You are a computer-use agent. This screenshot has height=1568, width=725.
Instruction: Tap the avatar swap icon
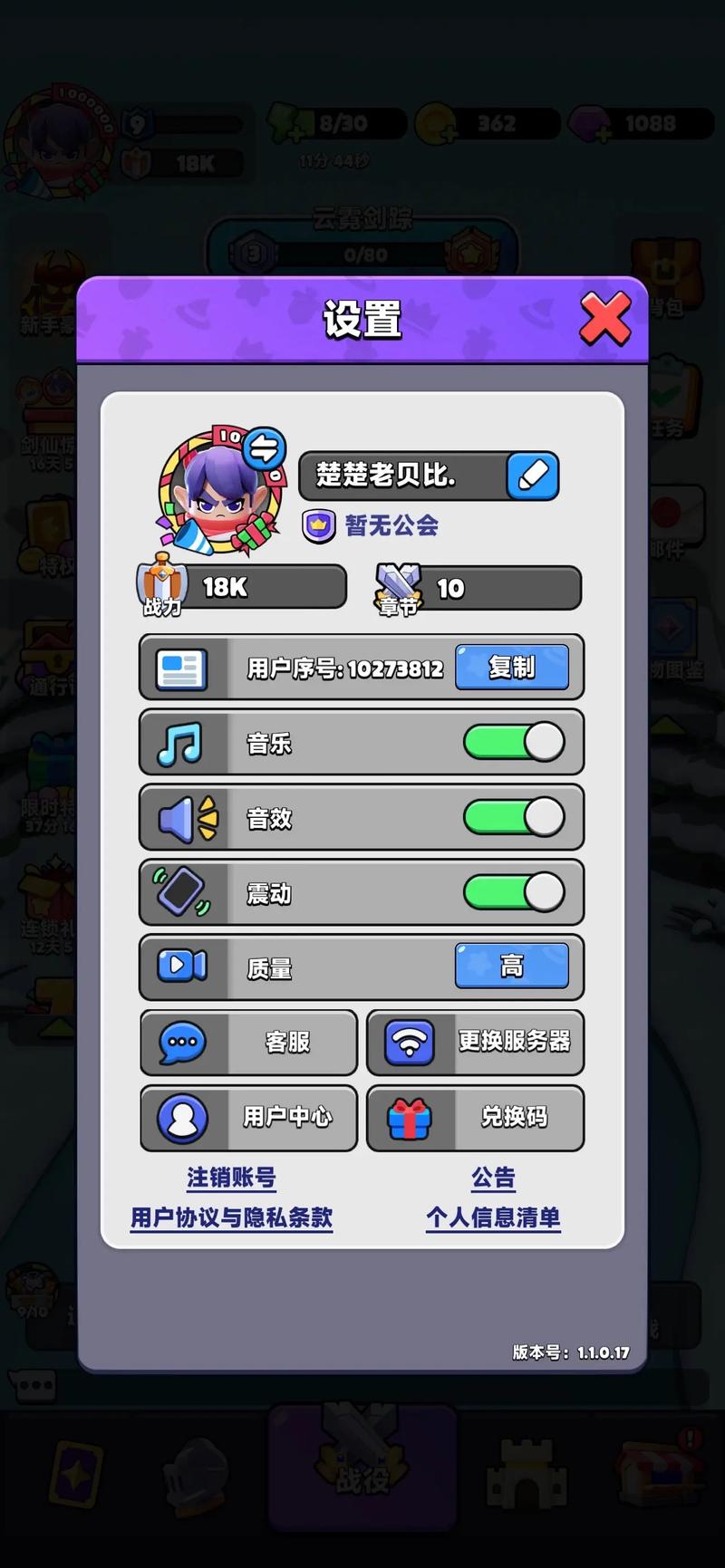pyautogui.click(x=264, y=447)
